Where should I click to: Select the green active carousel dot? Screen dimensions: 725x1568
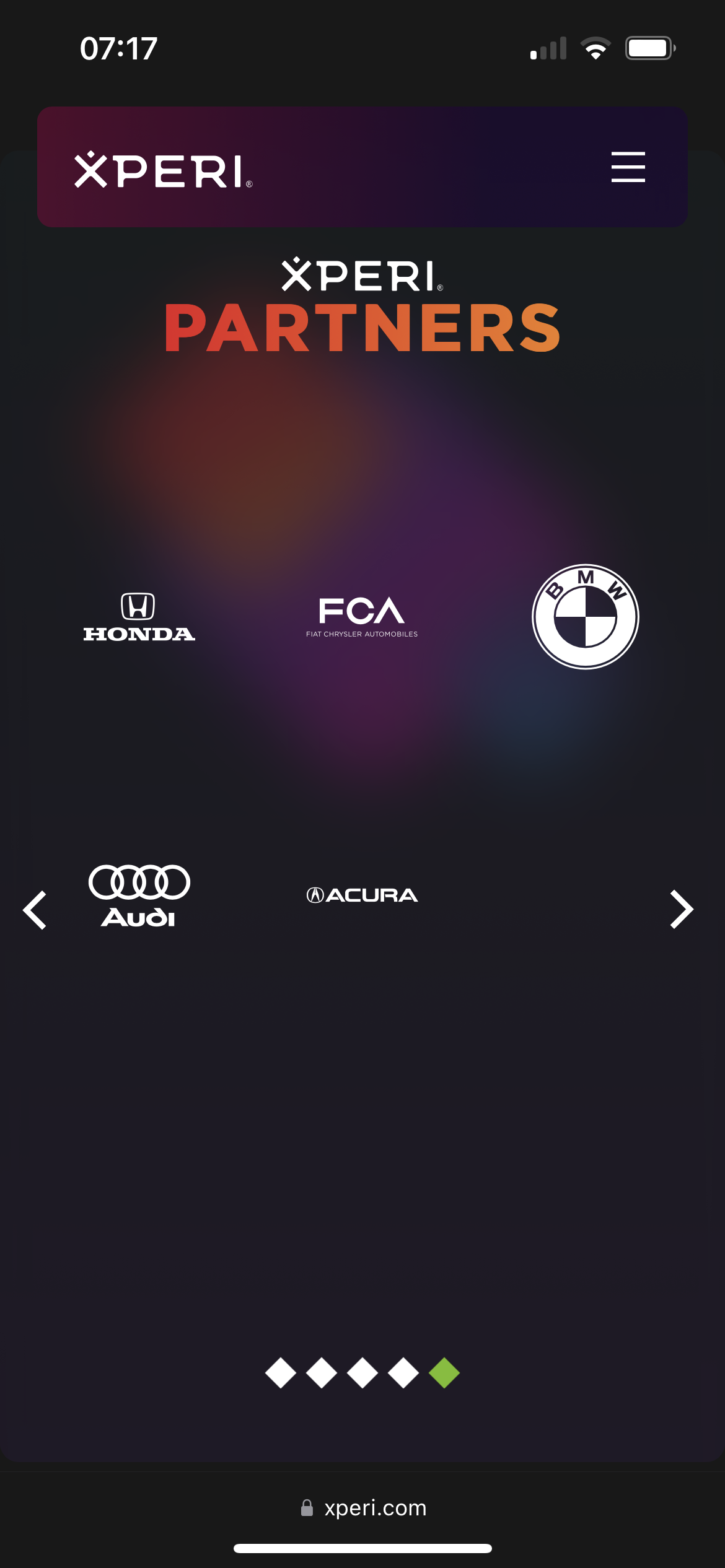[444, 1373]
